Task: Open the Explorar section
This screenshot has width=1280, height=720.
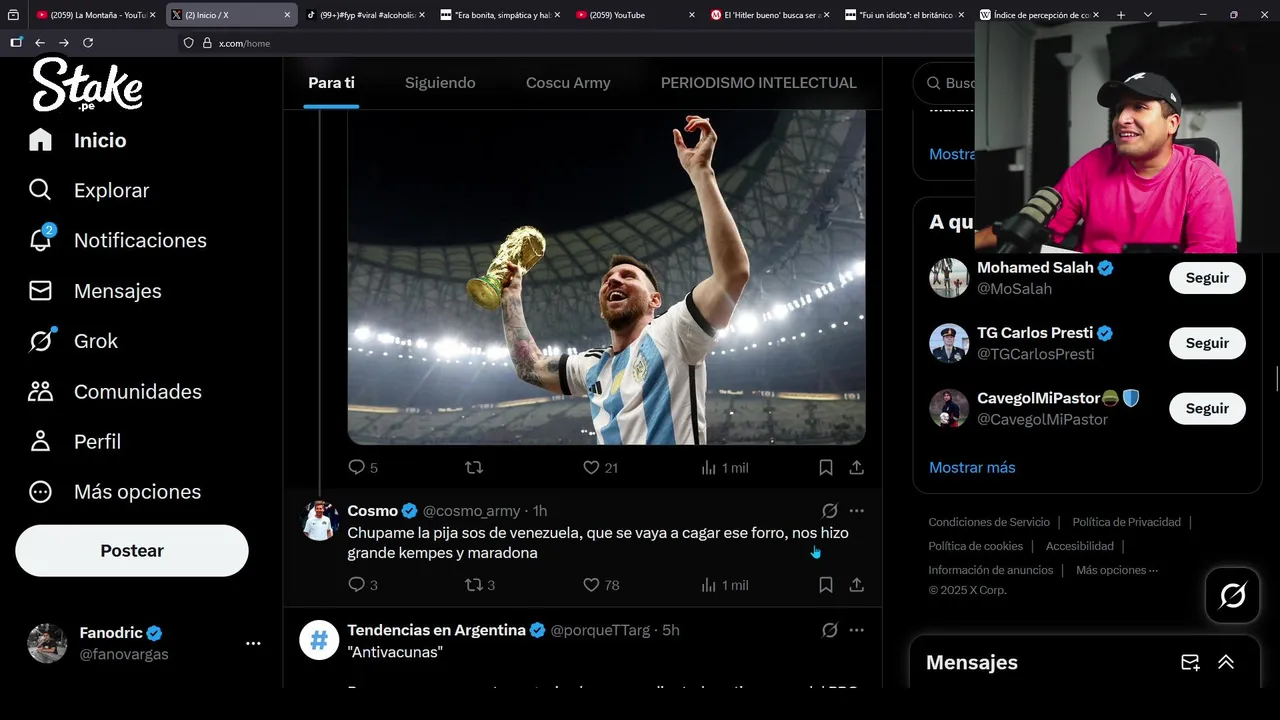Action: pyautogui.click(x=110, y=190)
